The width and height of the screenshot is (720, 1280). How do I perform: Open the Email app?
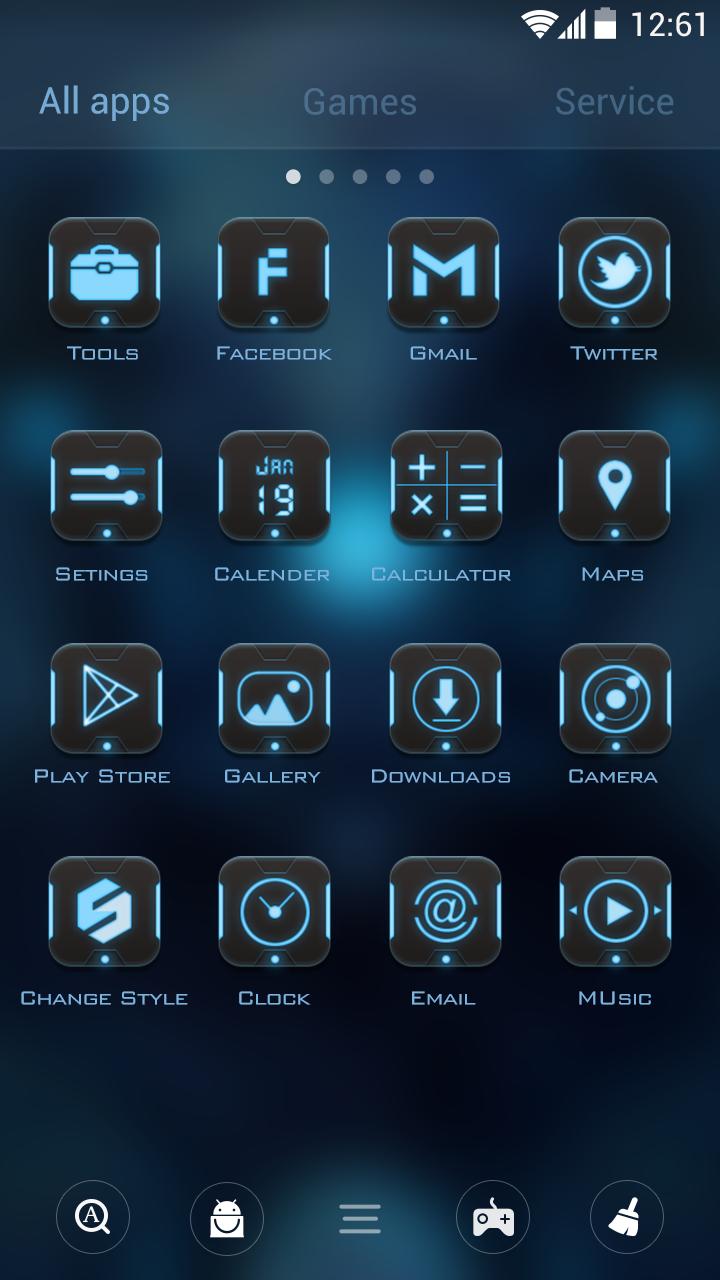pyautogui.click(x=445, y=911)
